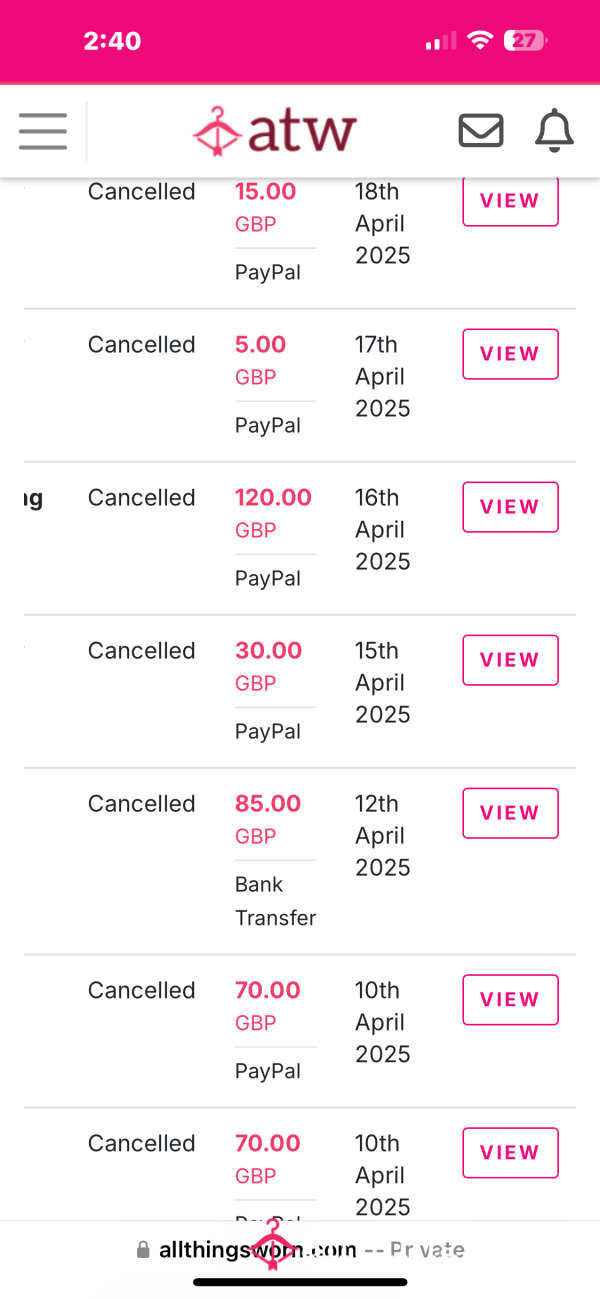Image resolution: width=600 pixels, height=1299 pixels.
Task: Tap the allthingsworn.com address bar
Action: point(300,1250)
